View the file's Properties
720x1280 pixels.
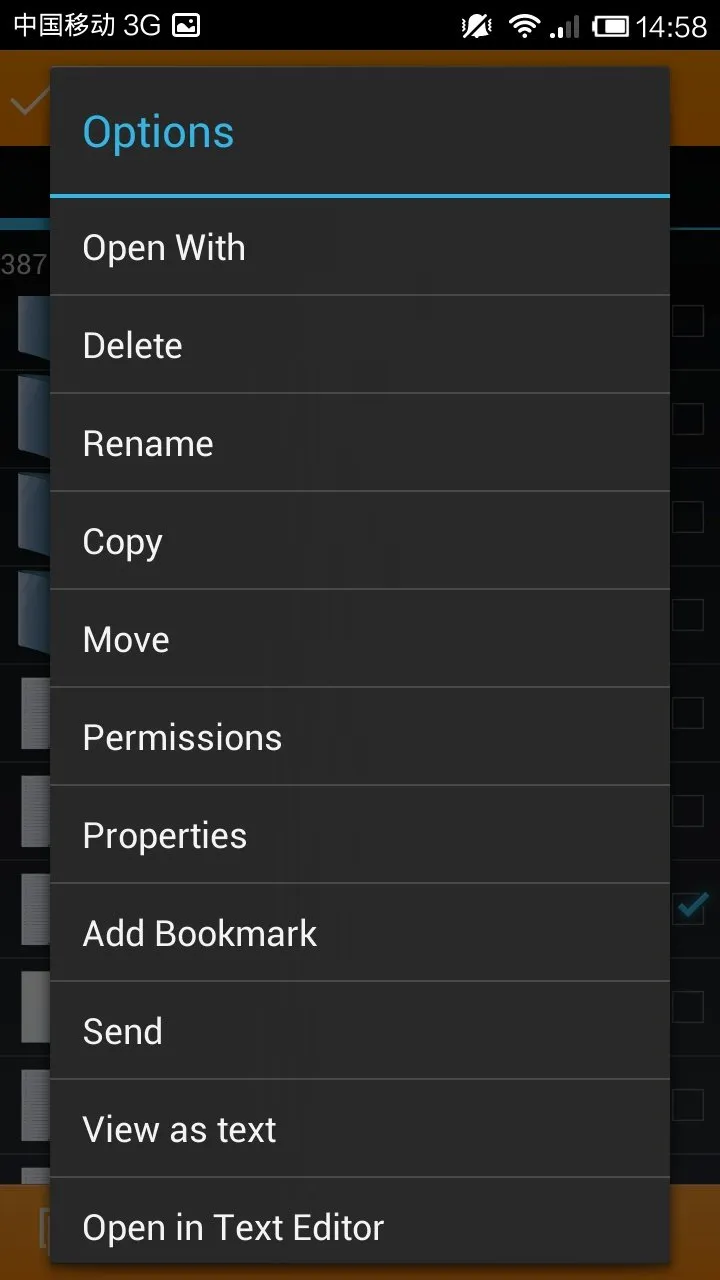pos(360,835)
